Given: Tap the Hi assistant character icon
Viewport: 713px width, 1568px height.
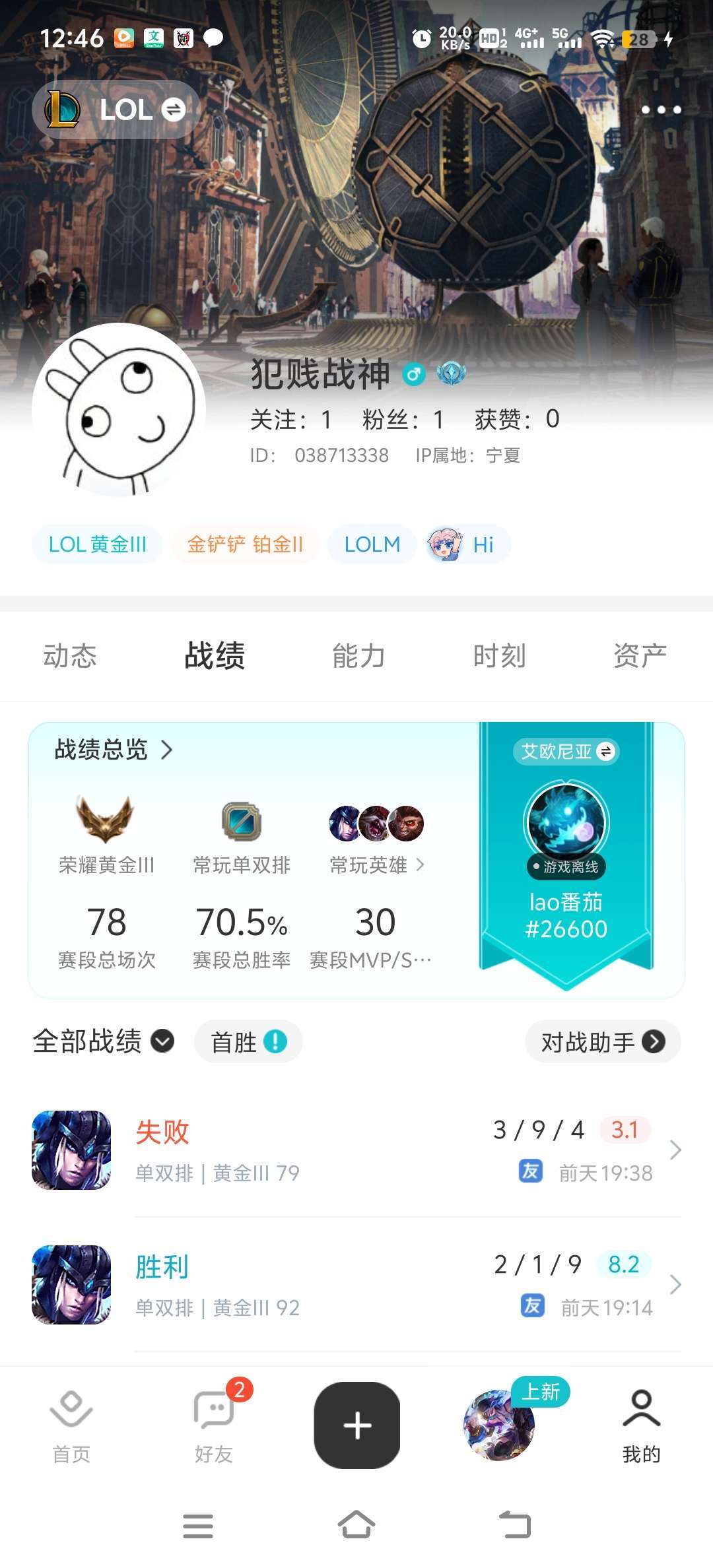Looking at the screenshot, I should pos(442,544).
